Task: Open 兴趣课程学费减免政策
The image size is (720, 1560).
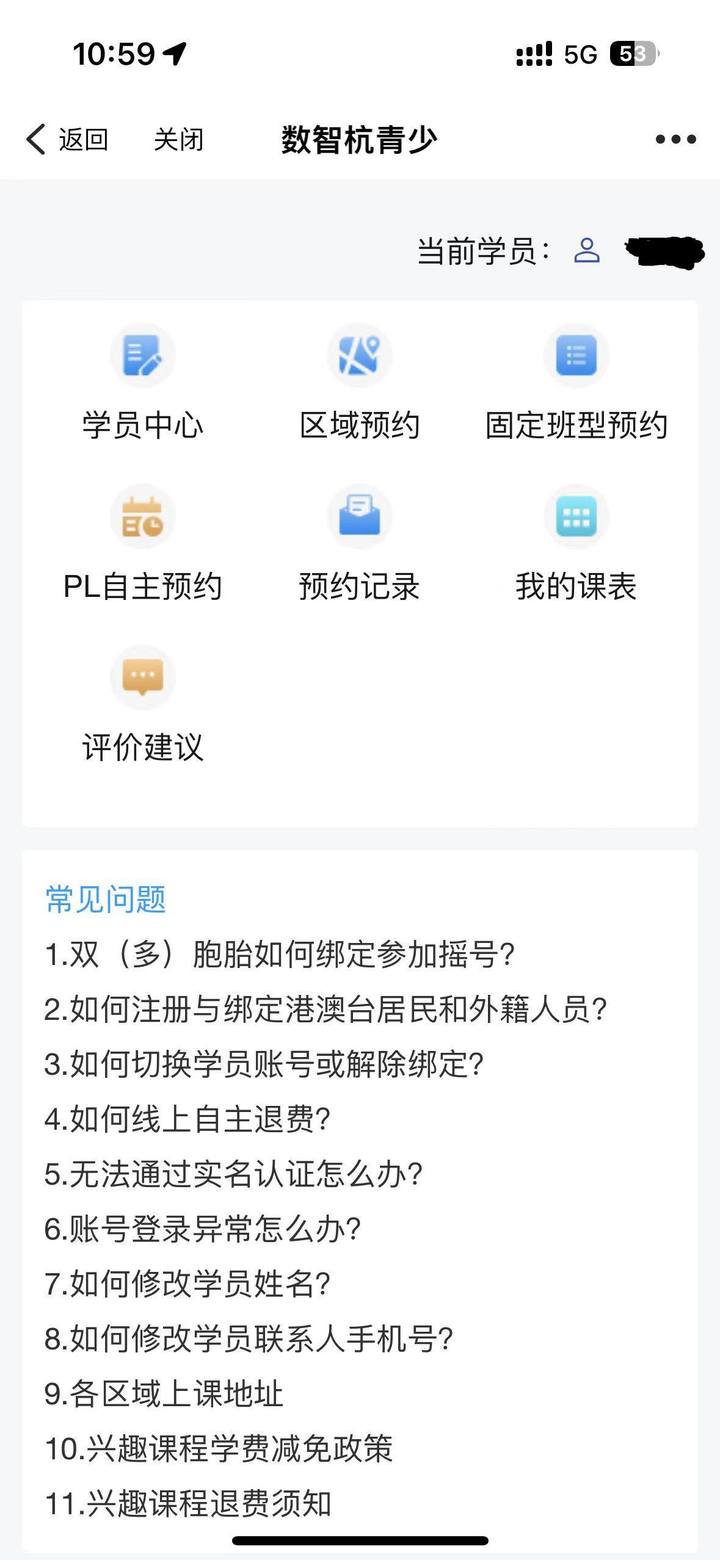Action: 219,1449
